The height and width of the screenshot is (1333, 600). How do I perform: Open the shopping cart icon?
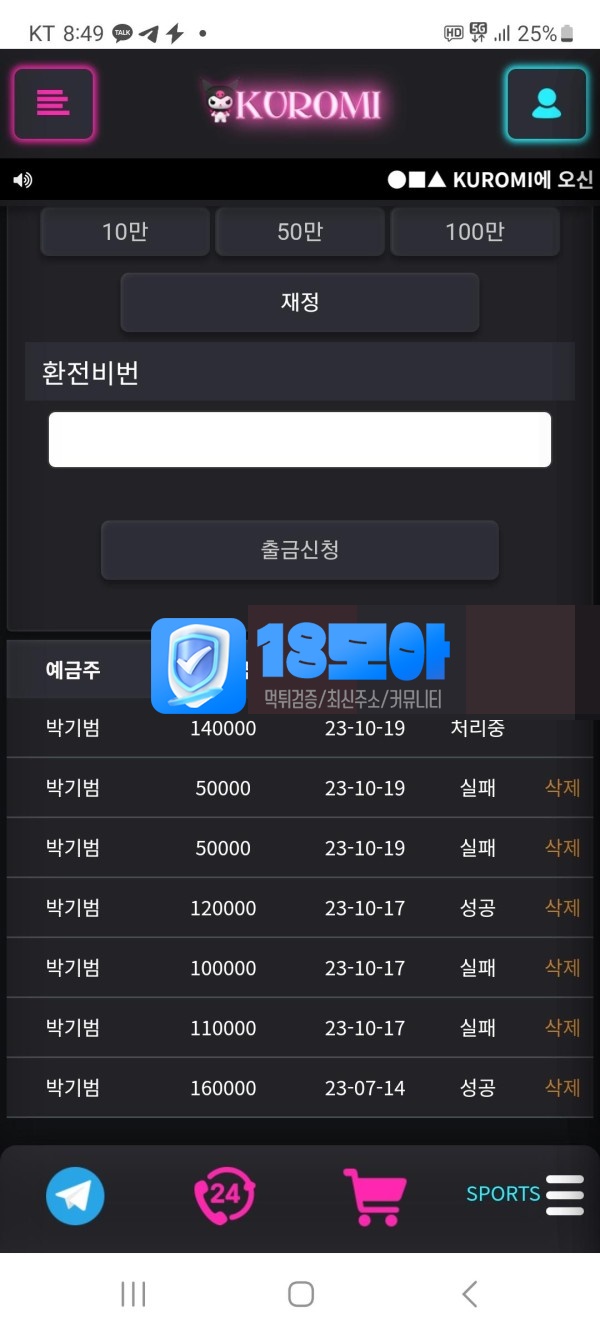375,1196
